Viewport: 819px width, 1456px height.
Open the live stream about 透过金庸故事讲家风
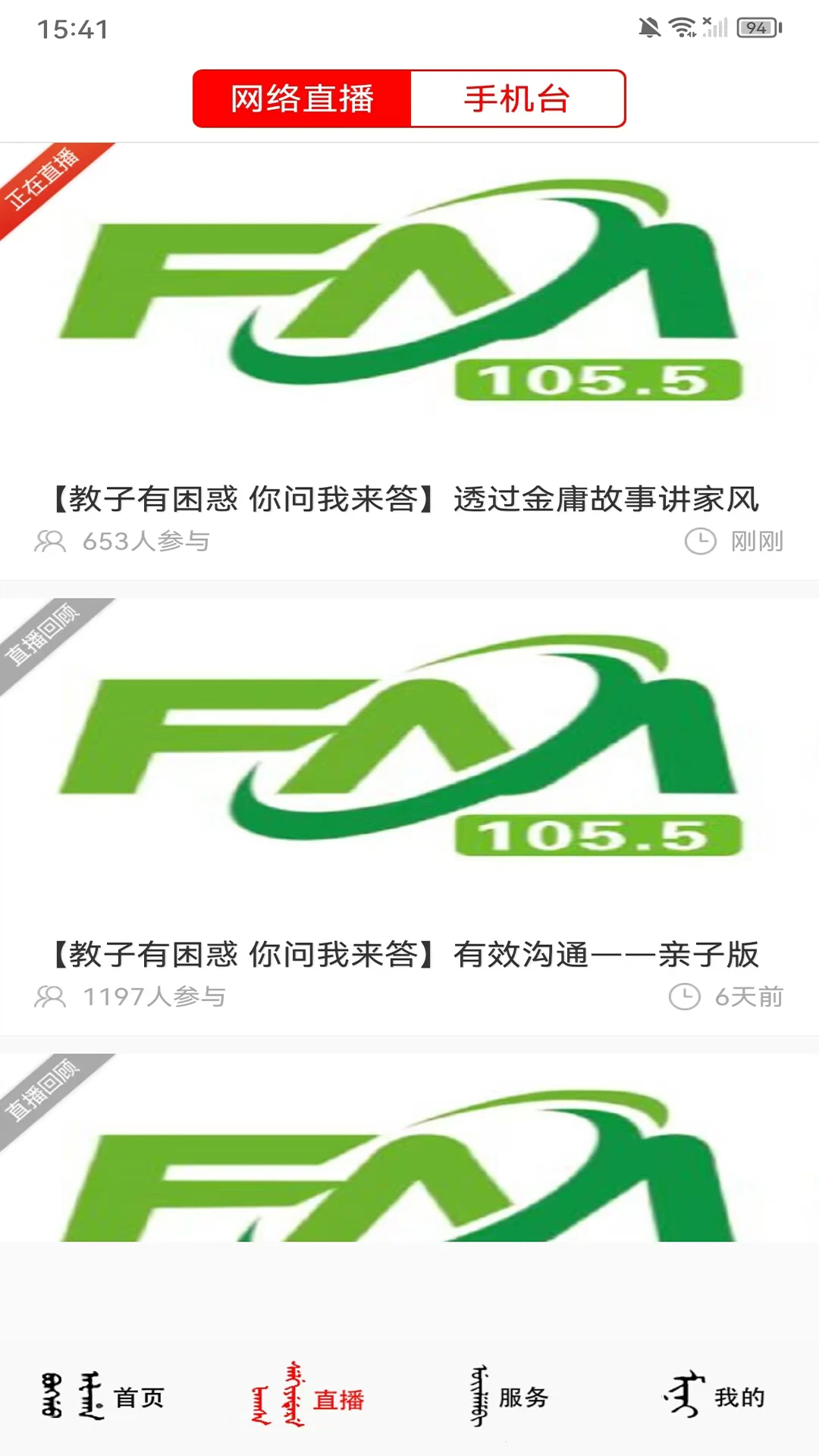(409, 497)
